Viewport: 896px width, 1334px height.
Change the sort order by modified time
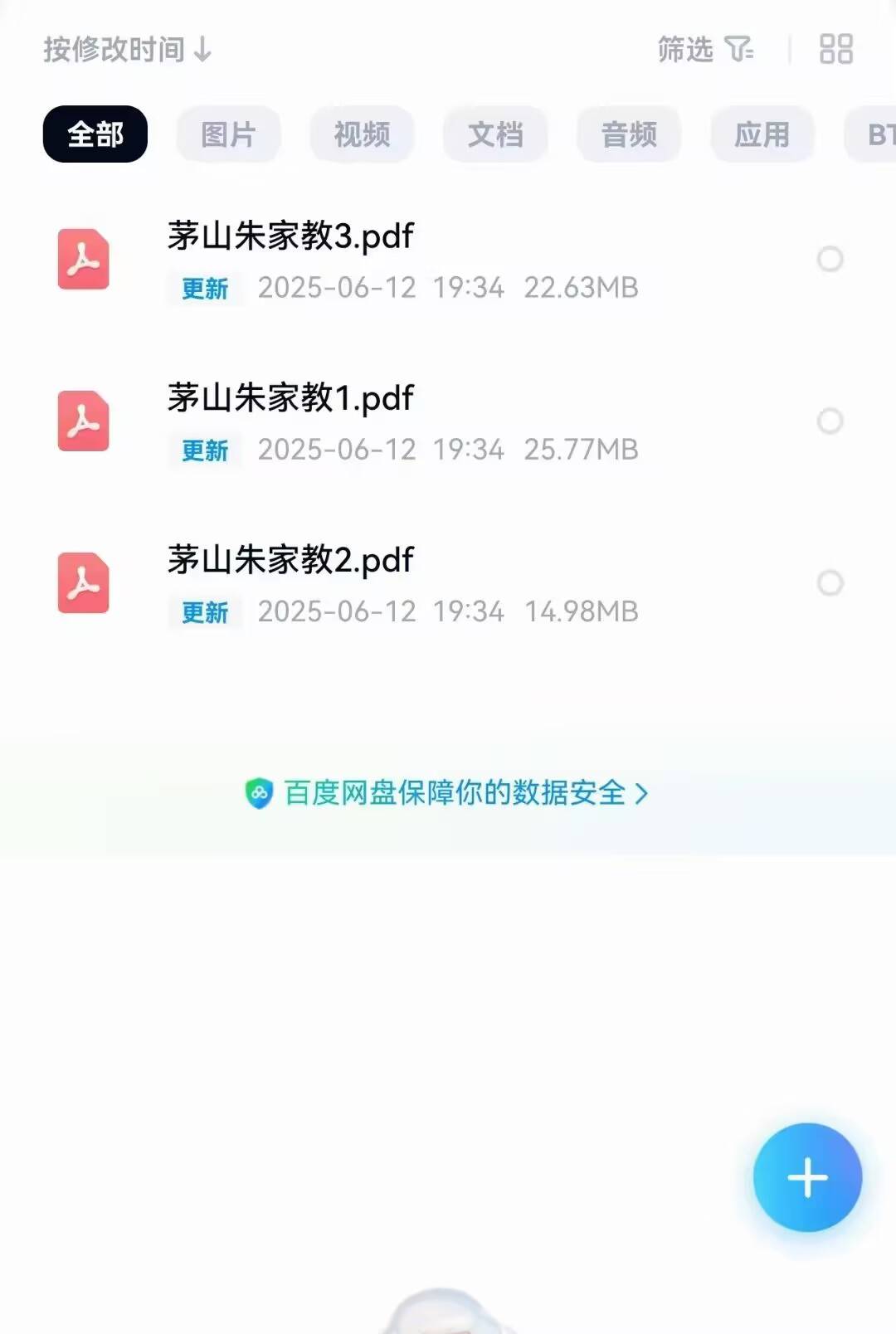coord(127,50)
